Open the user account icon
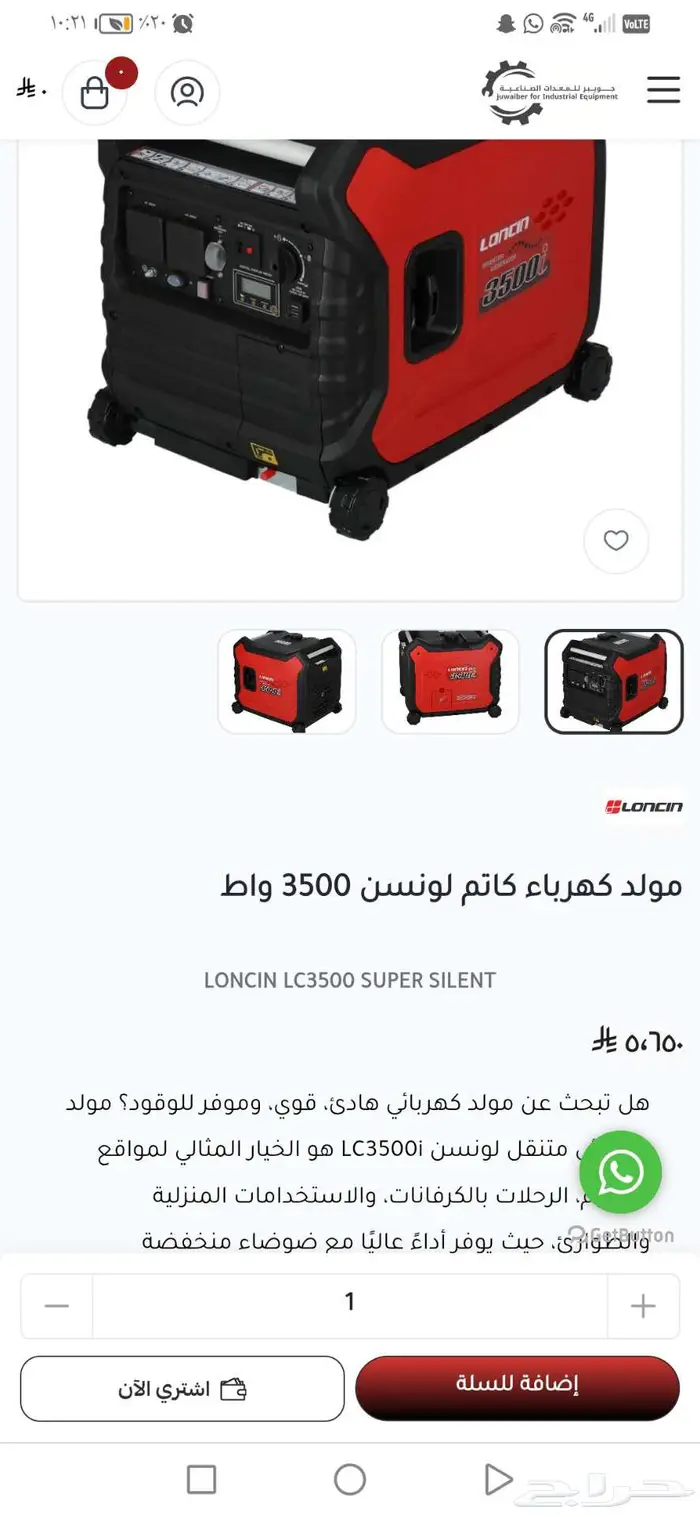This screenshot has width=700, height=1517. coord(187,93)
